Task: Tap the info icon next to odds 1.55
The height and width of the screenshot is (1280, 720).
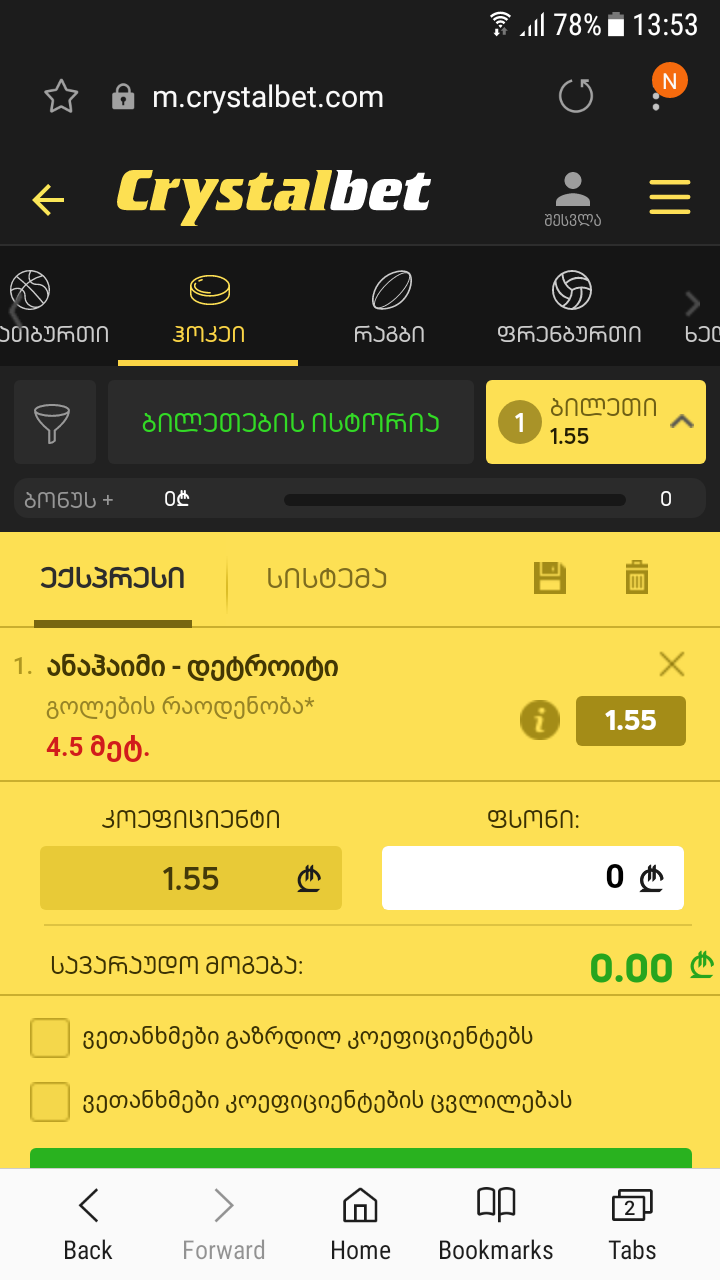Action: (539, 720)
